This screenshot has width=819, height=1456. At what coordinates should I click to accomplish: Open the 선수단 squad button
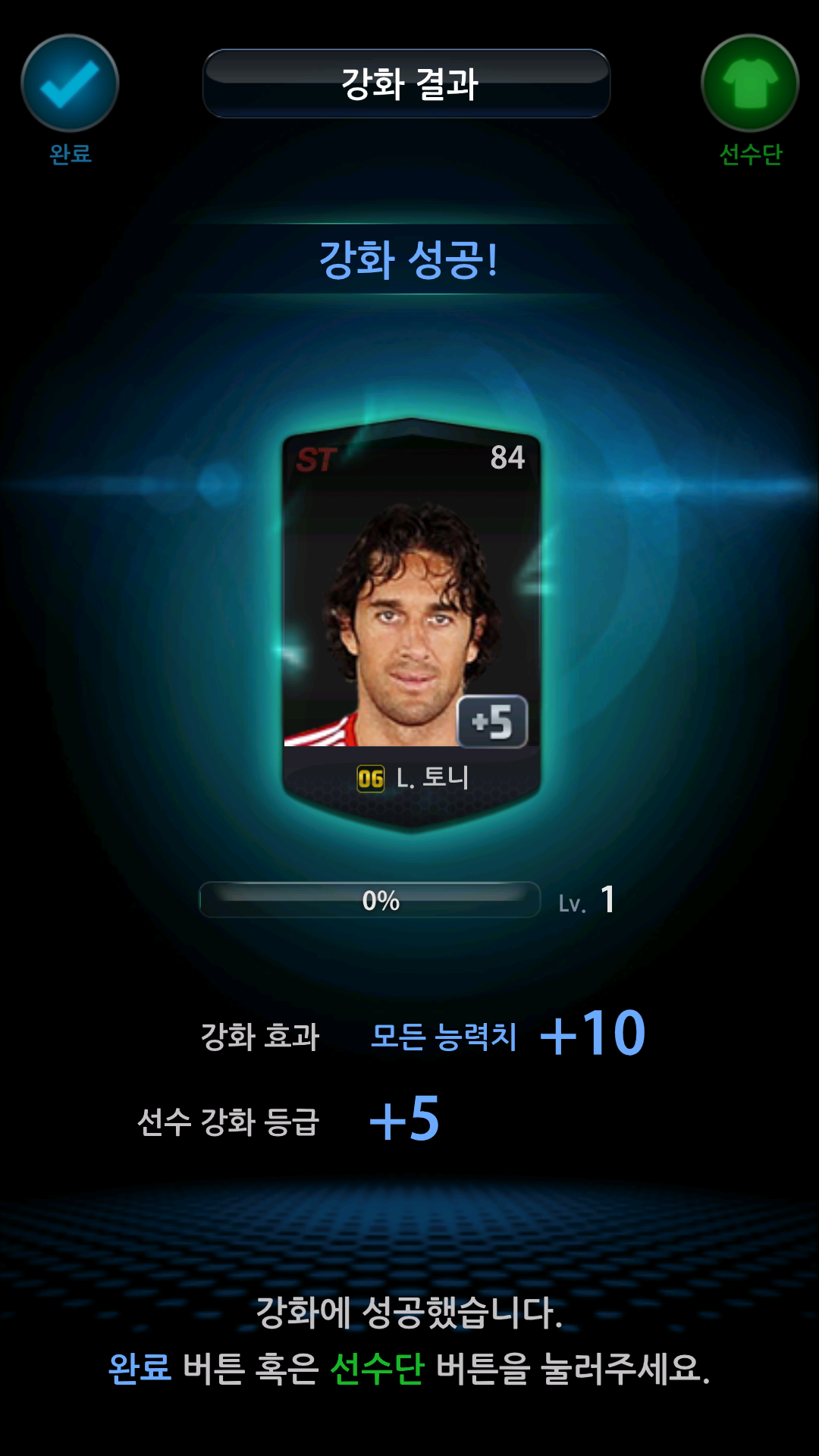point(750,83)
